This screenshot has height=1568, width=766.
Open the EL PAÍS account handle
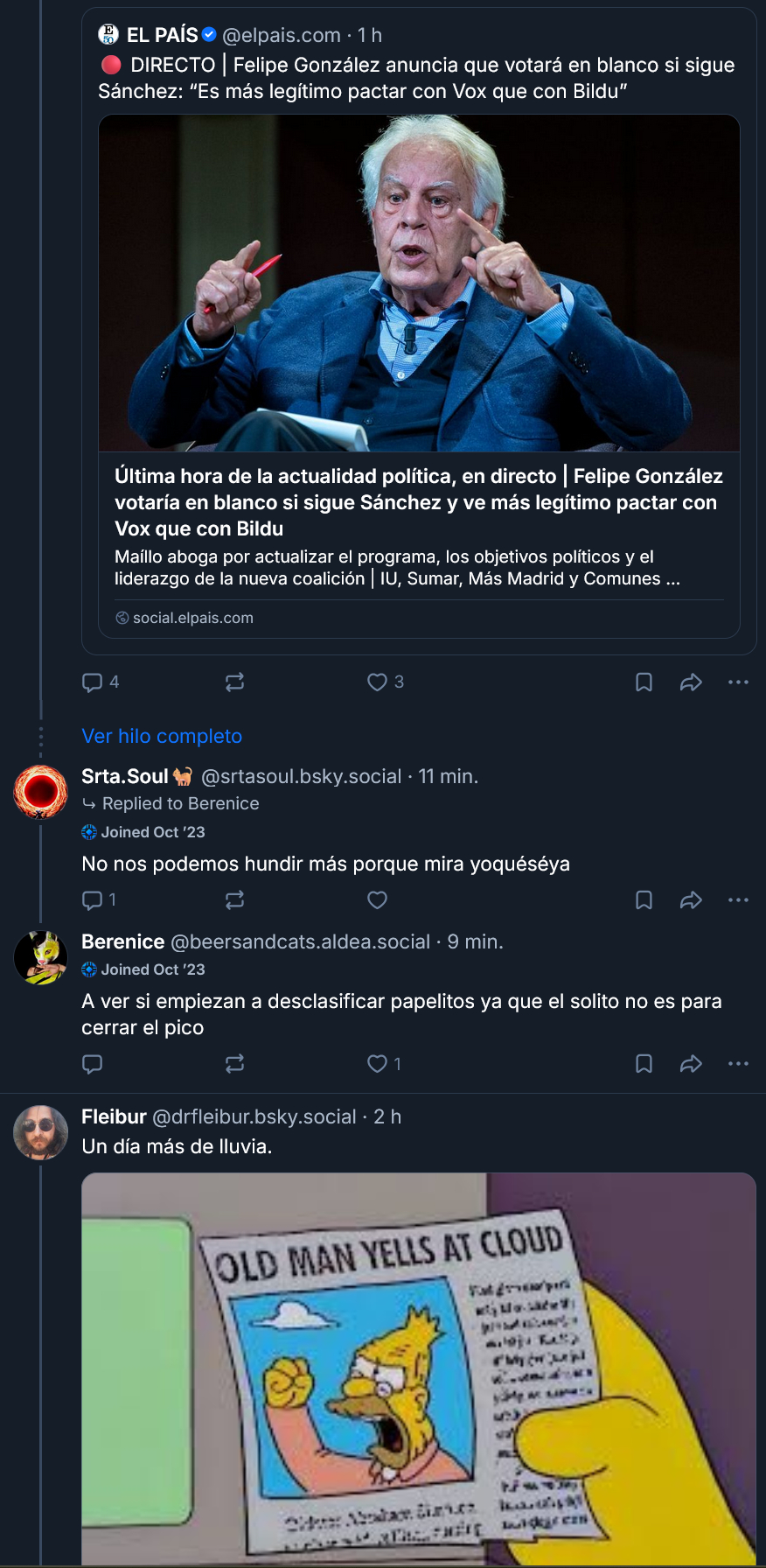click(281, 36)
